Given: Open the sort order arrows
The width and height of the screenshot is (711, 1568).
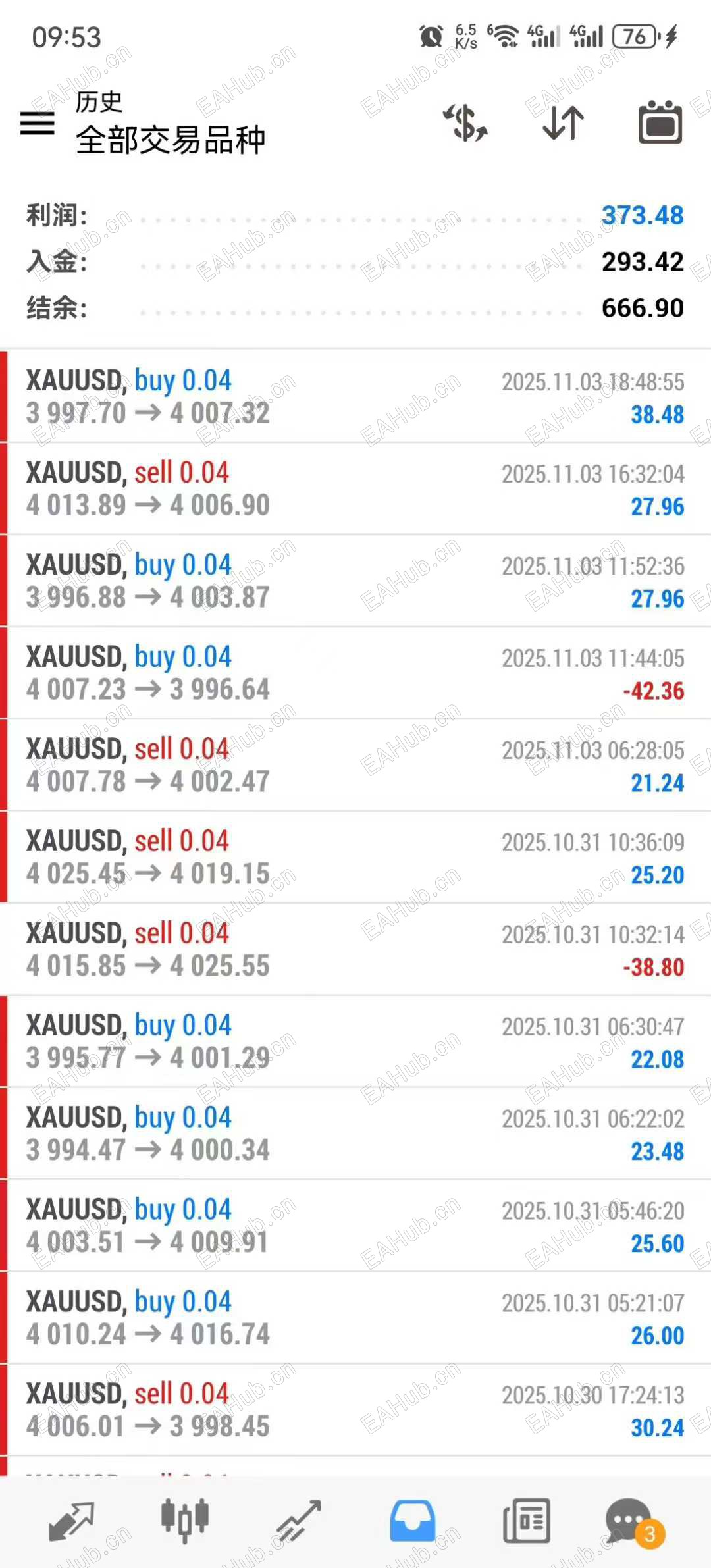Looking at the screenshot, I should tap(564, 122).
